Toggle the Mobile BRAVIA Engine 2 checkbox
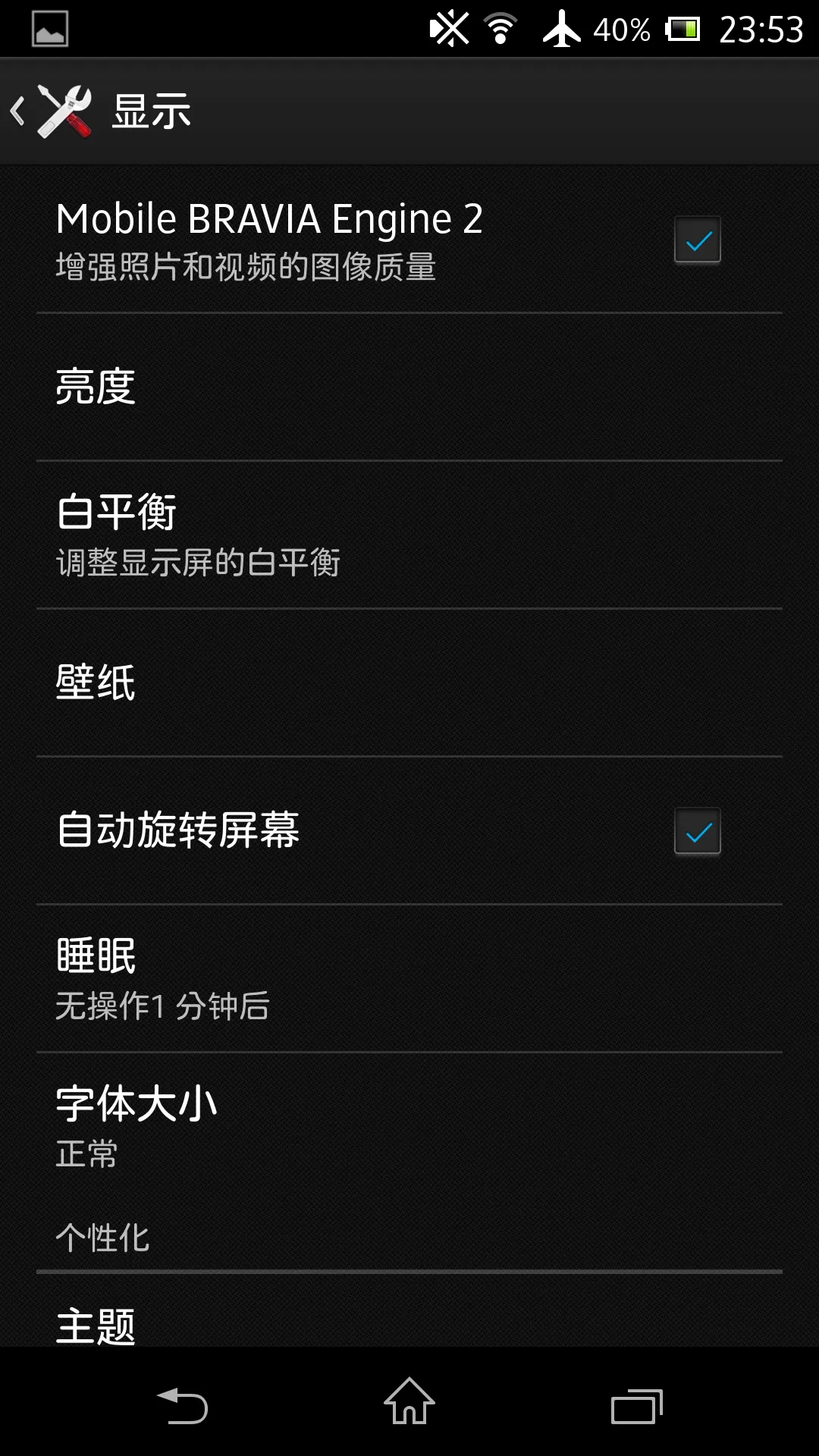Screen dimensions: 819x1456 pos(697,240)
